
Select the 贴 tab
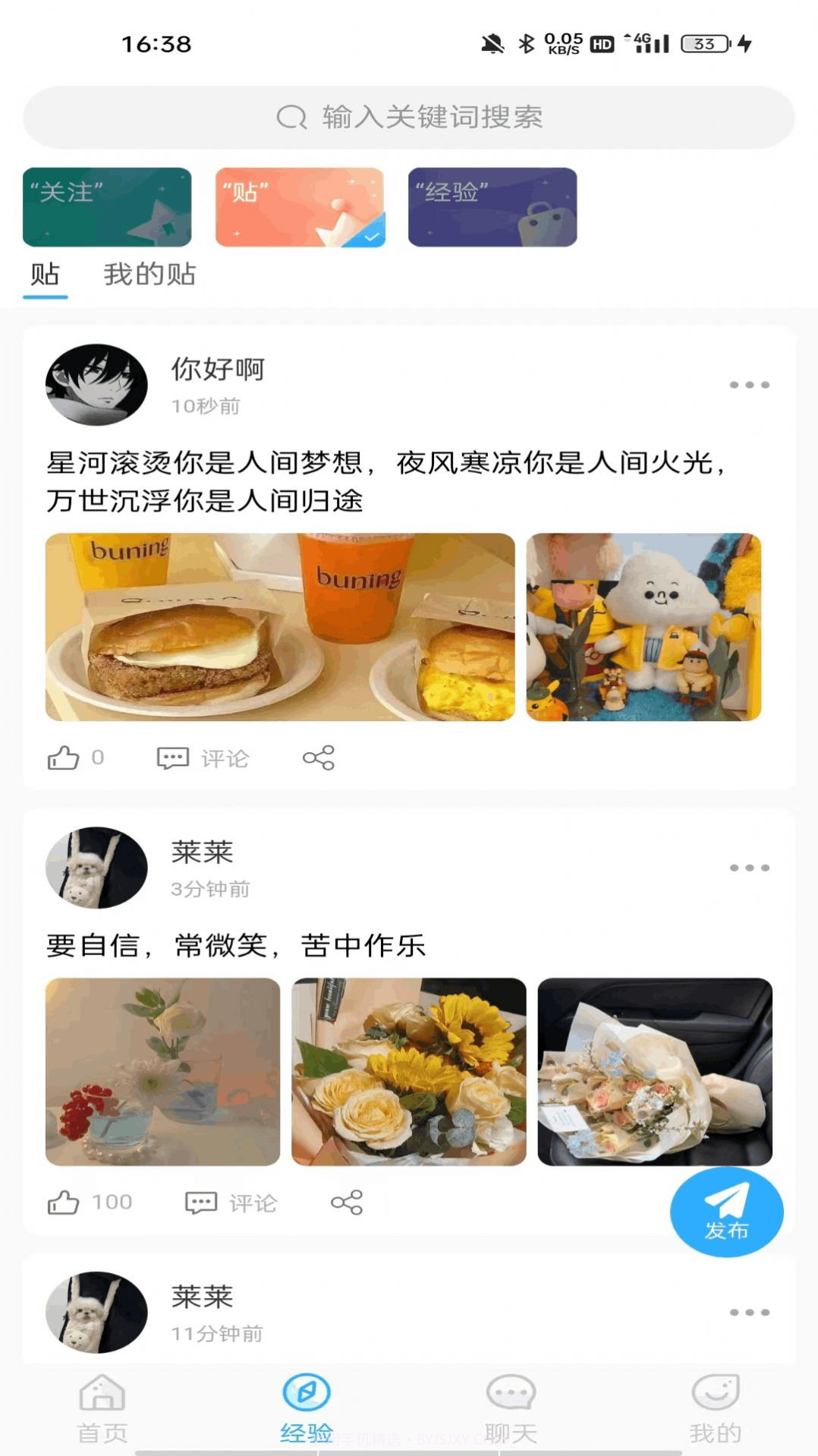coord(45,275)
